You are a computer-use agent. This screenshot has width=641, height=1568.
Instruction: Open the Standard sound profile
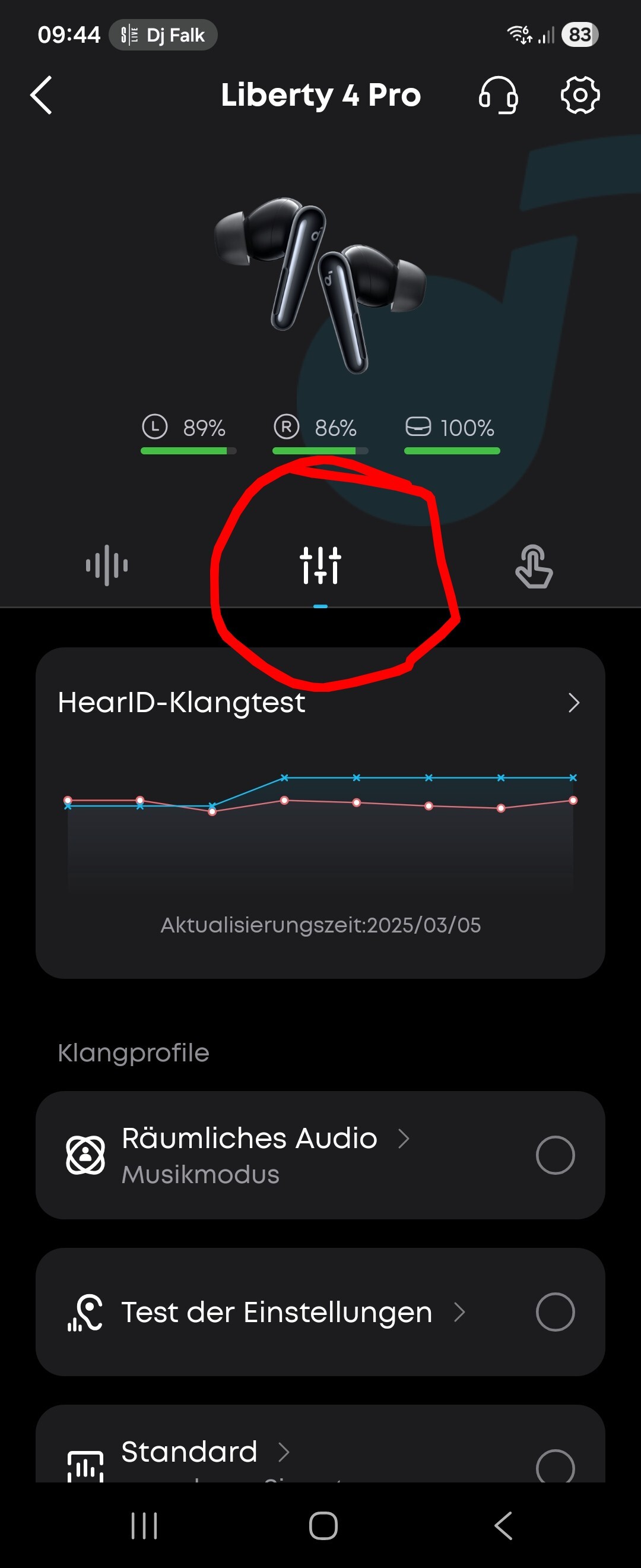[190, 1452]
